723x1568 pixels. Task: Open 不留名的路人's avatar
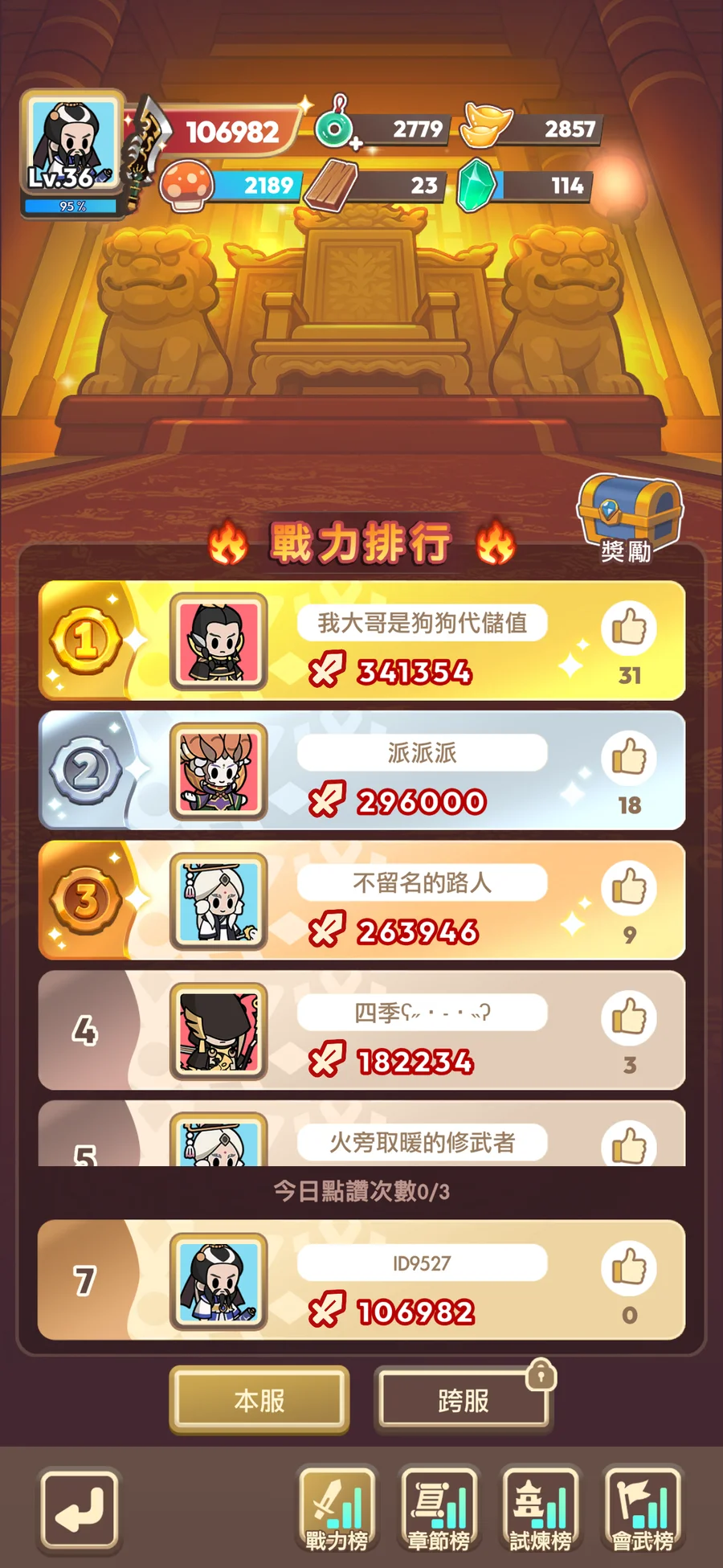219,902
